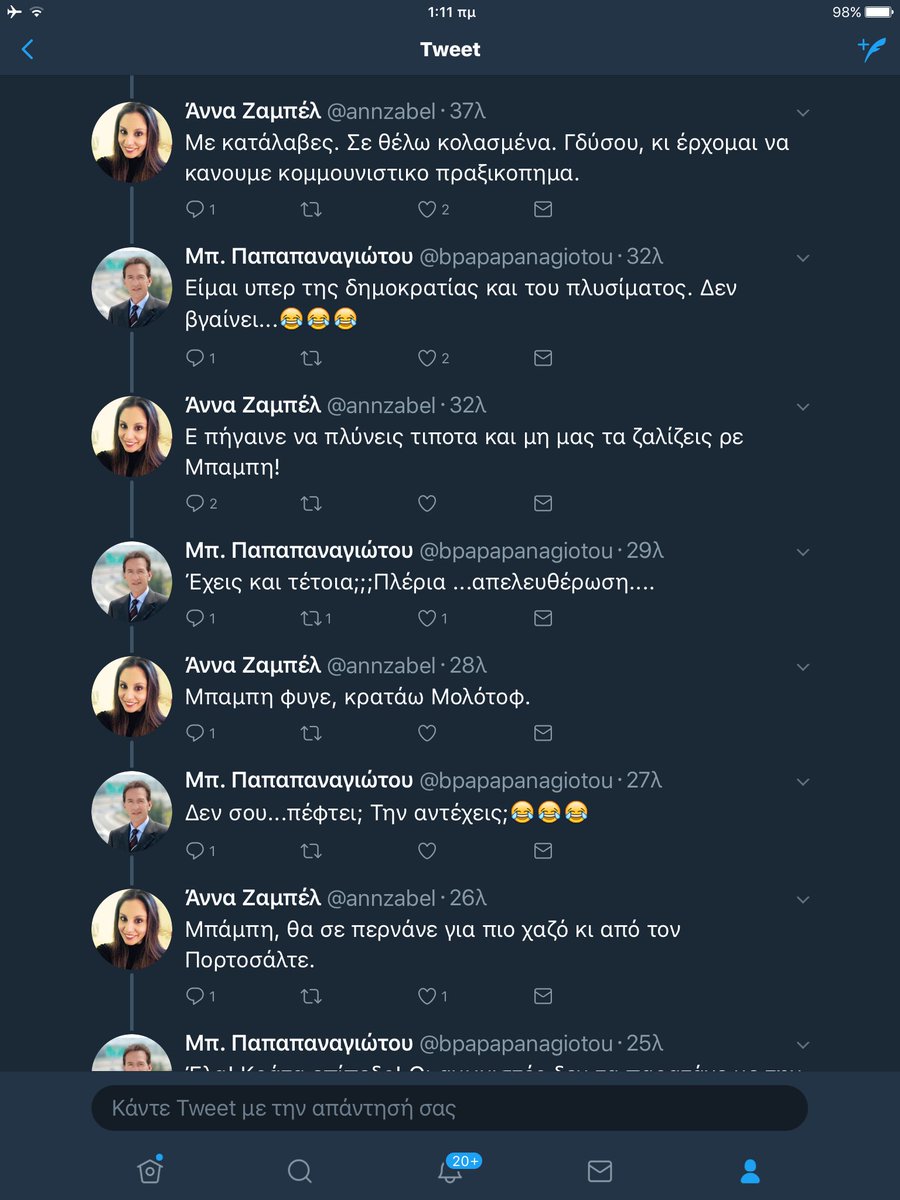Go back from the Tweet thread
900x1200 pixels.
pyautogui.click(x=27, y=49)
